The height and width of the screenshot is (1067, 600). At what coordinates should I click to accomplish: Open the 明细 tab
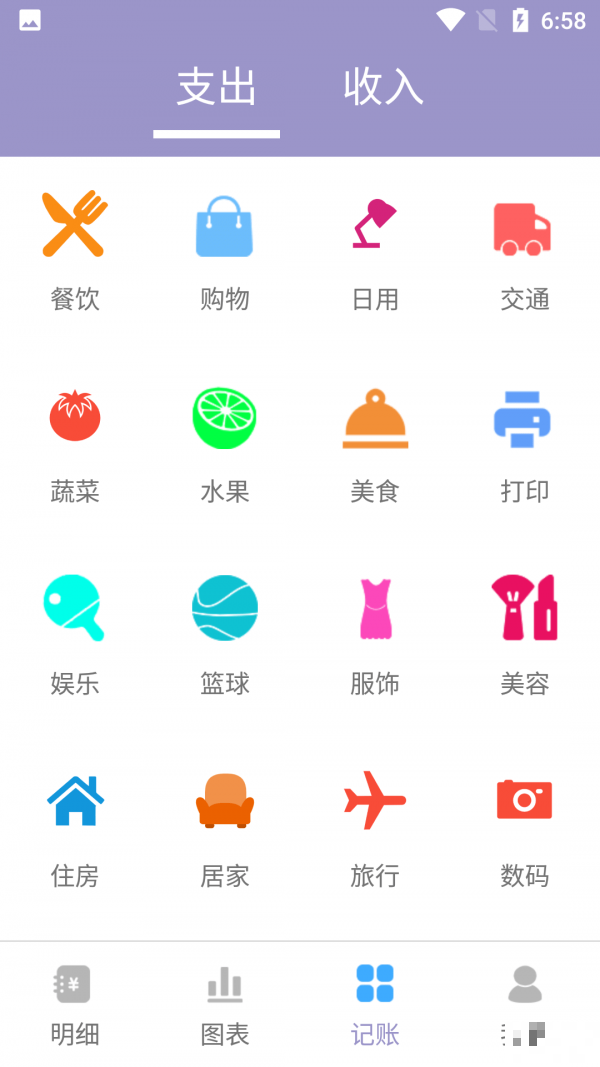click(x=75, y=1006)
